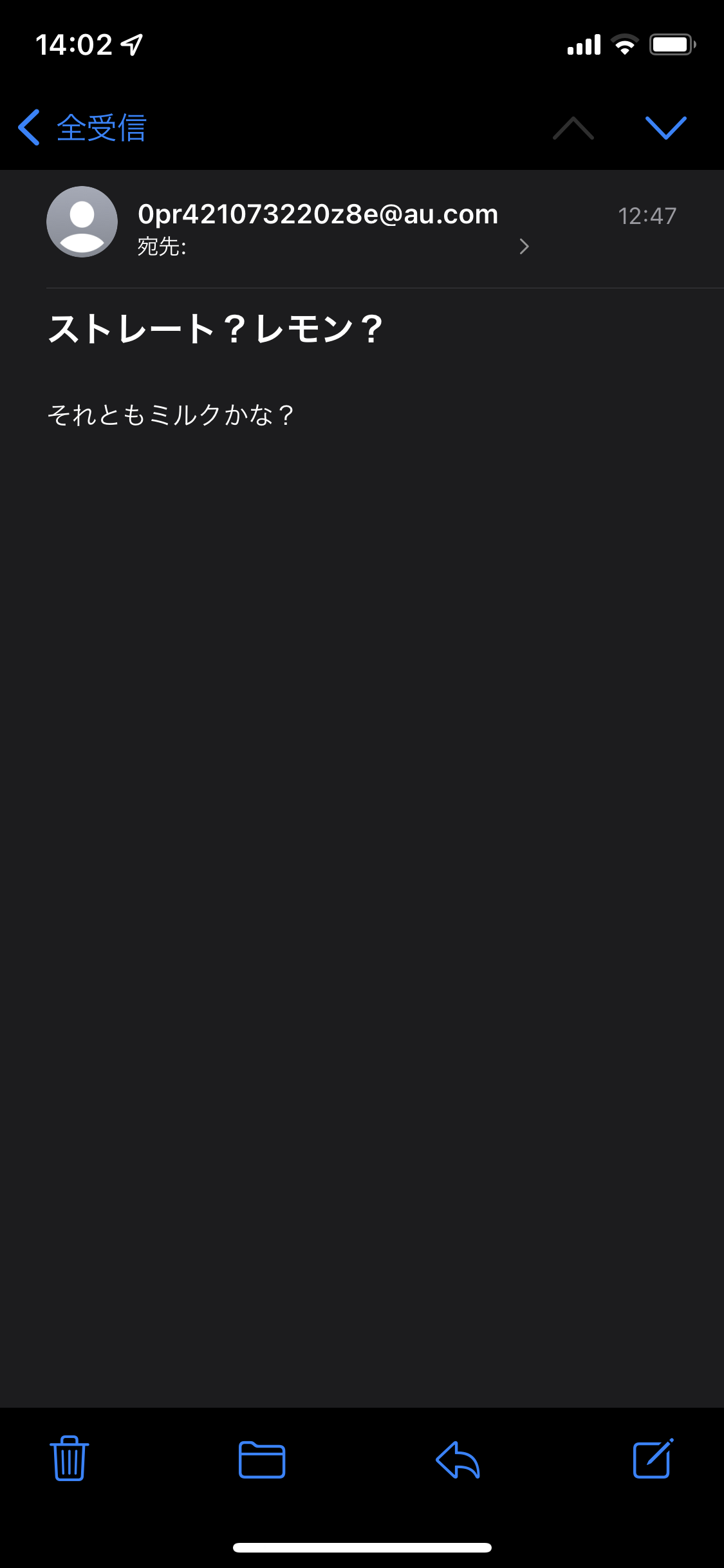Reply to this email
The image size is (724, 1568).
click(458, 1459)
